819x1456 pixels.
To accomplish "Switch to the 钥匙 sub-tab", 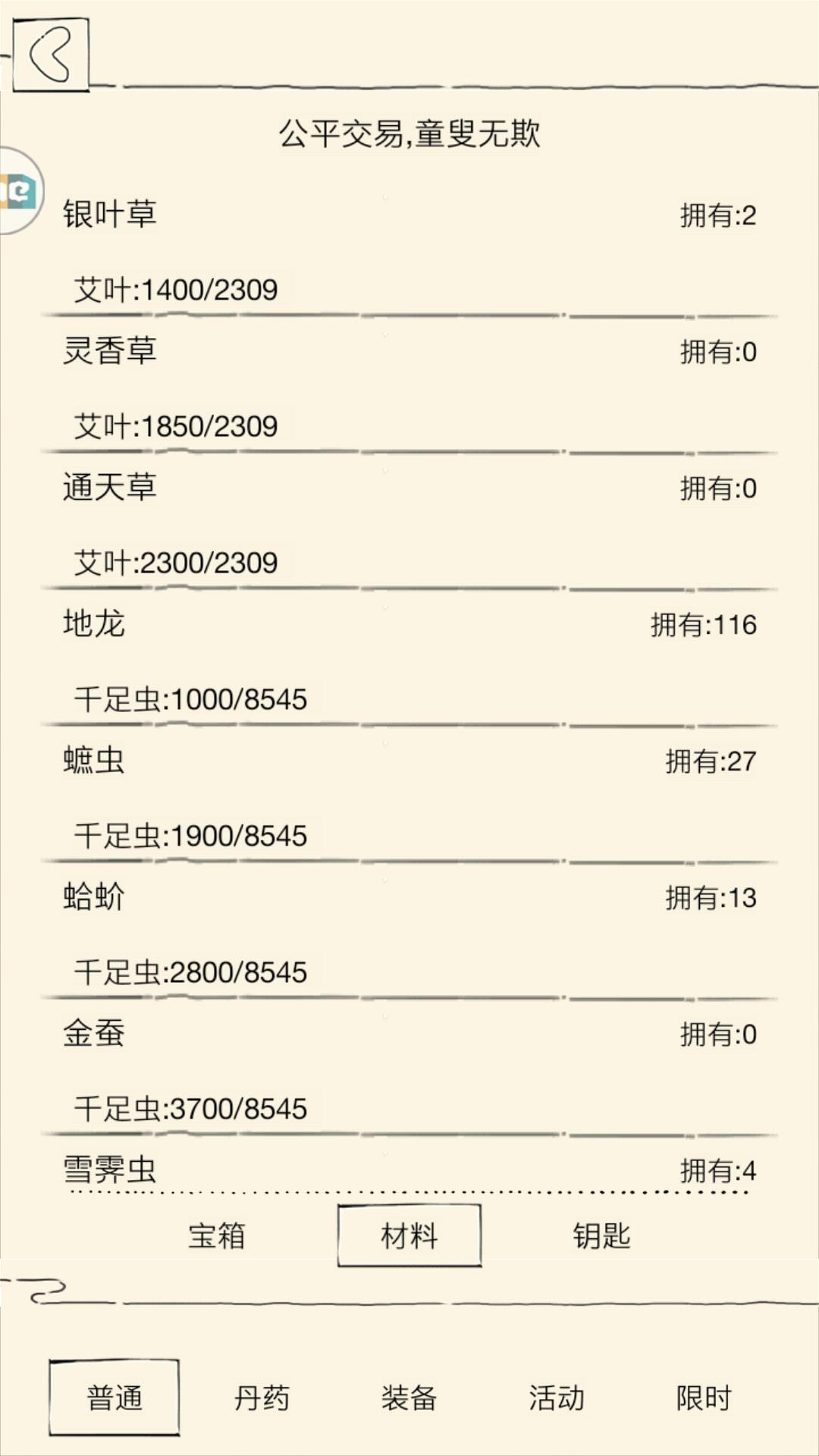I will point(602,1235).
